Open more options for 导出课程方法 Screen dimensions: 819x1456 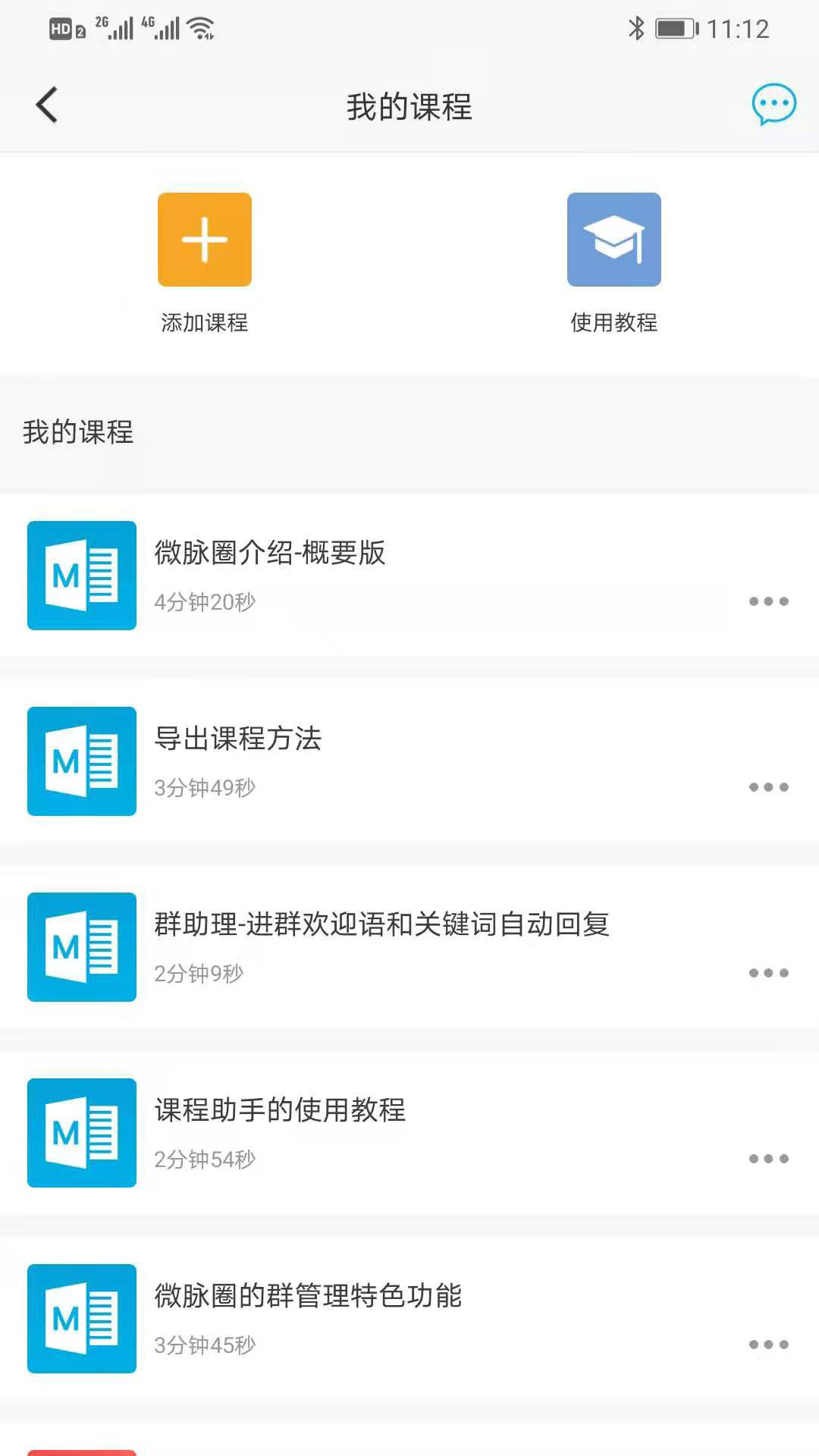point(768,787)
